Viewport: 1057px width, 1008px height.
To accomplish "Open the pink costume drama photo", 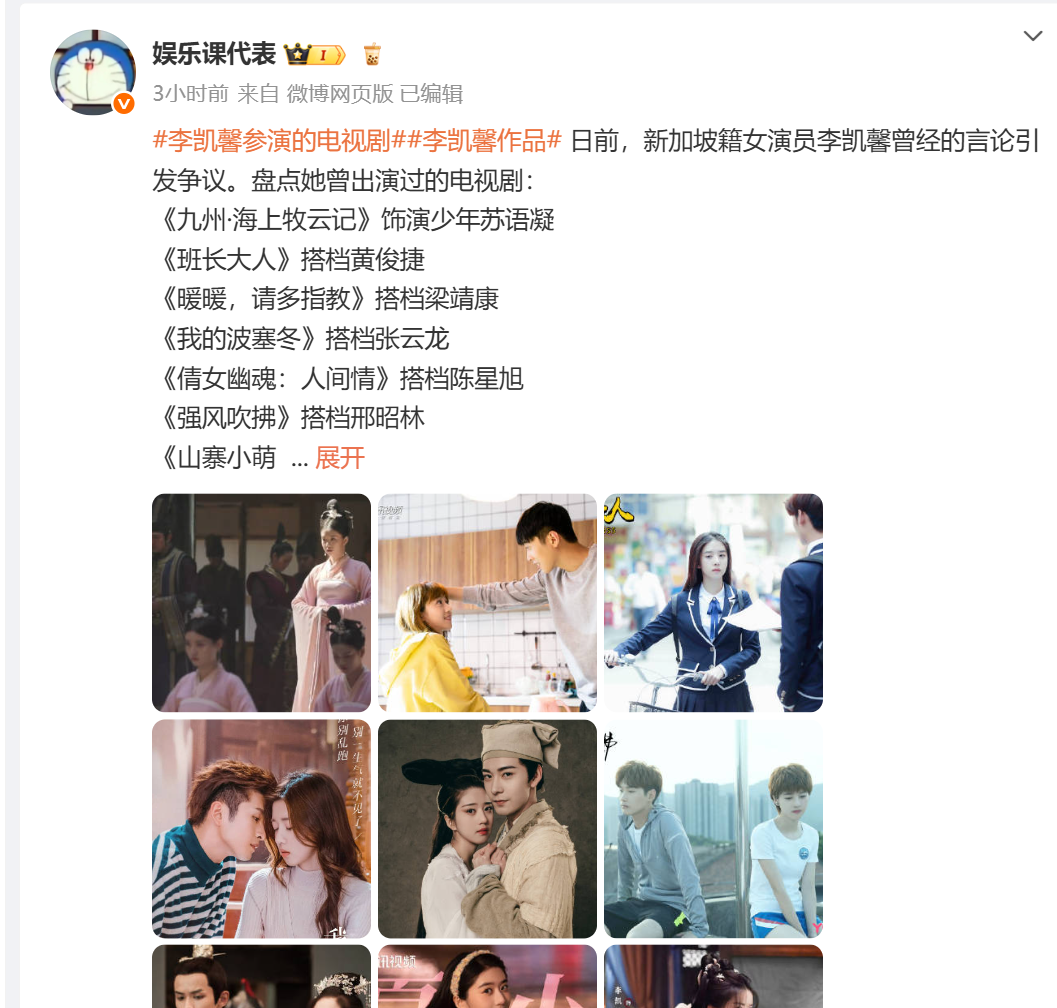I will tap(261, 603).
